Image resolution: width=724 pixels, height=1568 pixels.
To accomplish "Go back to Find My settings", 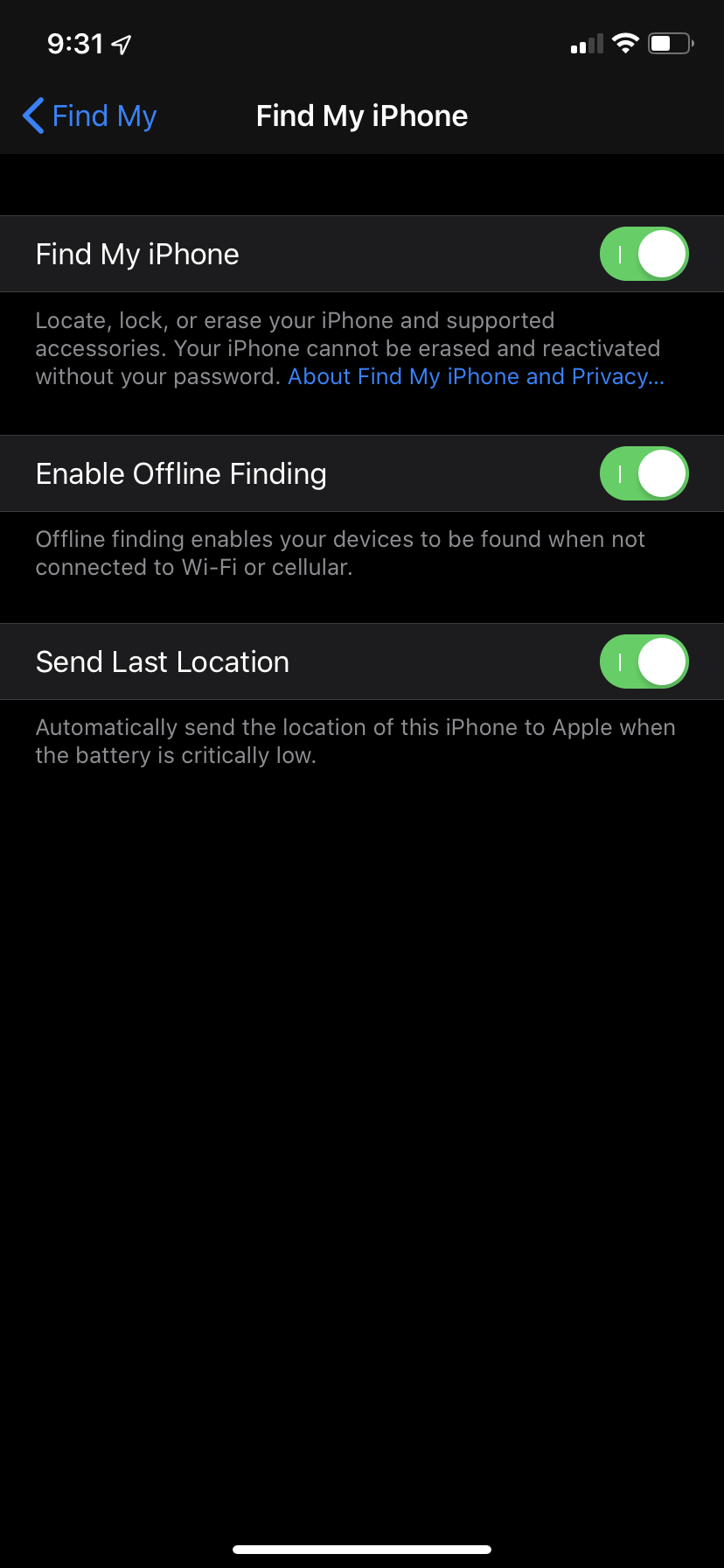I will point(89,115).
